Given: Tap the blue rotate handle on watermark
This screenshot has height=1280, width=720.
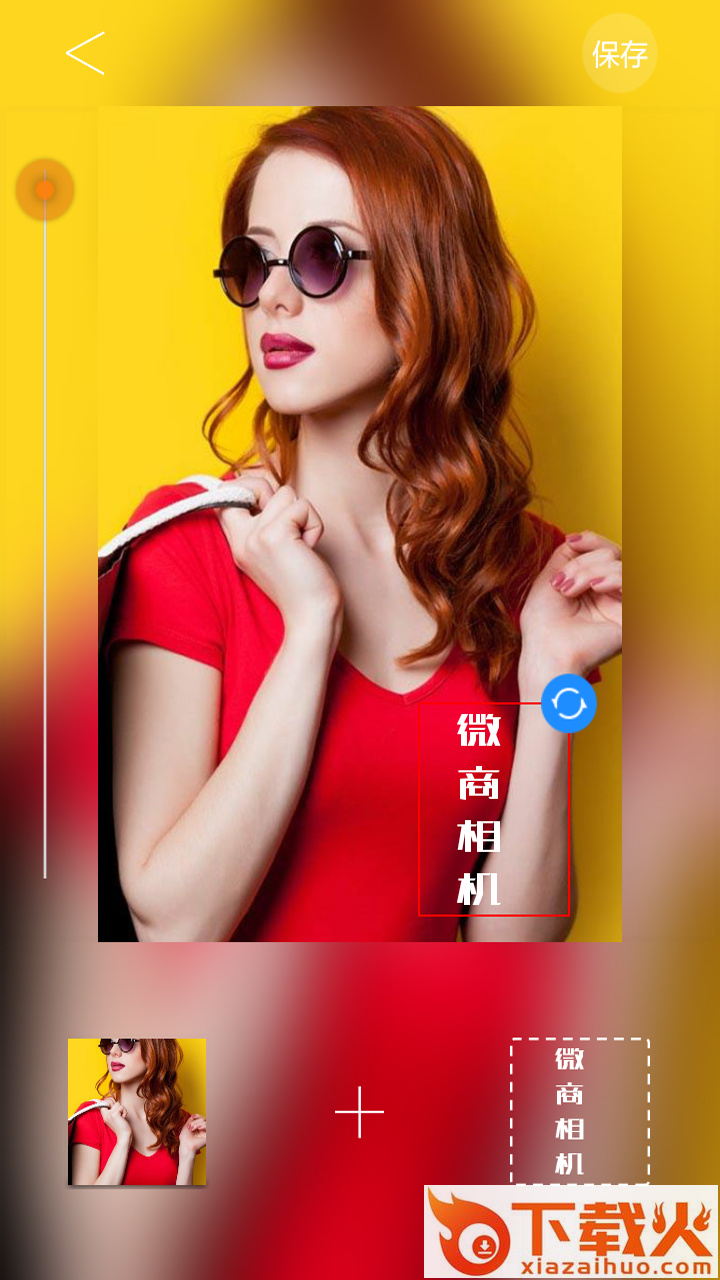Looking at the screenshot, I should [x=569, y=704].
